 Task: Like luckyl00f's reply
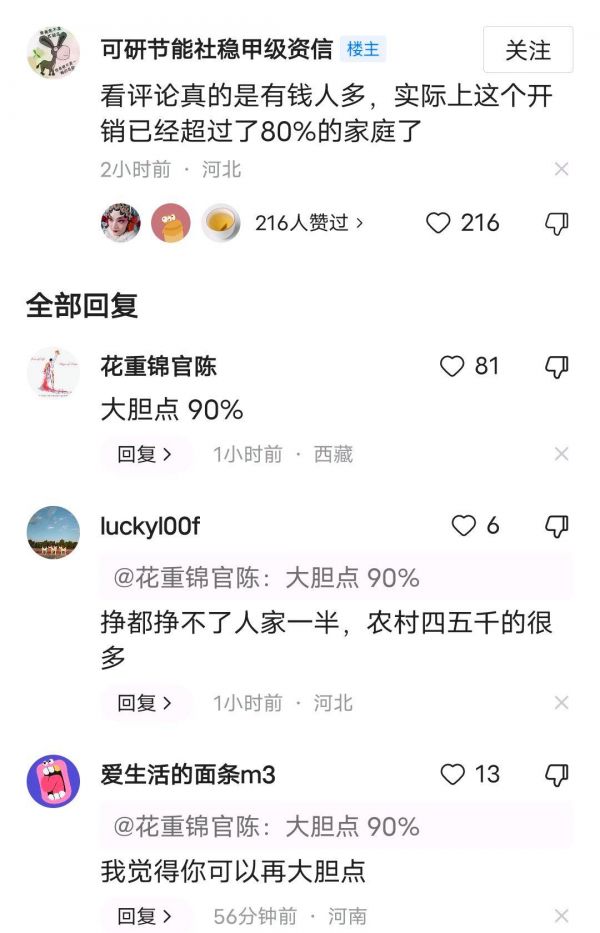tap(464, 526)
